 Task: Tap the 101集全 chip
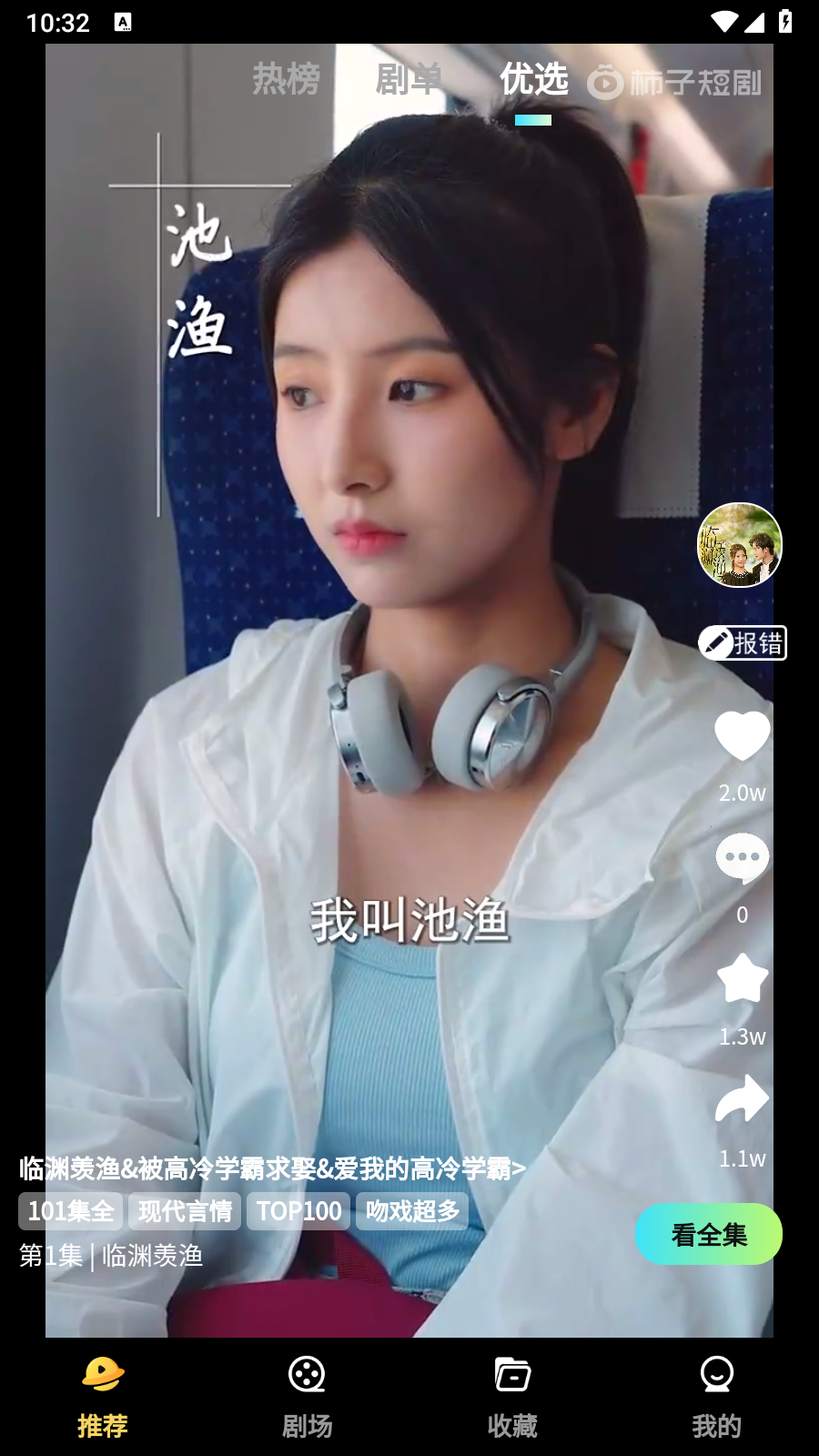click(71, 1211)
